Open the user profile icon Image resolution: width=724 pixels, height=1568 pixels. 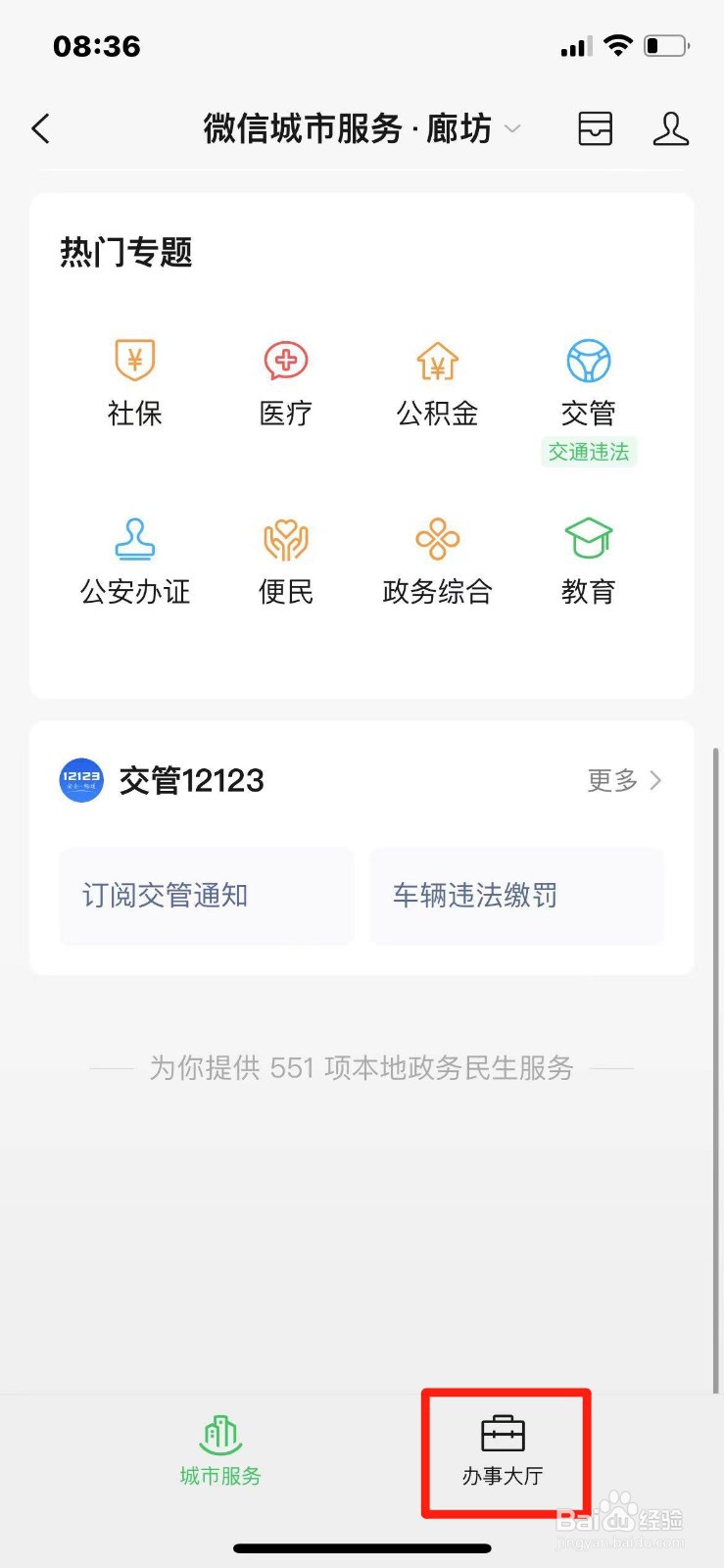coord(671,128)
